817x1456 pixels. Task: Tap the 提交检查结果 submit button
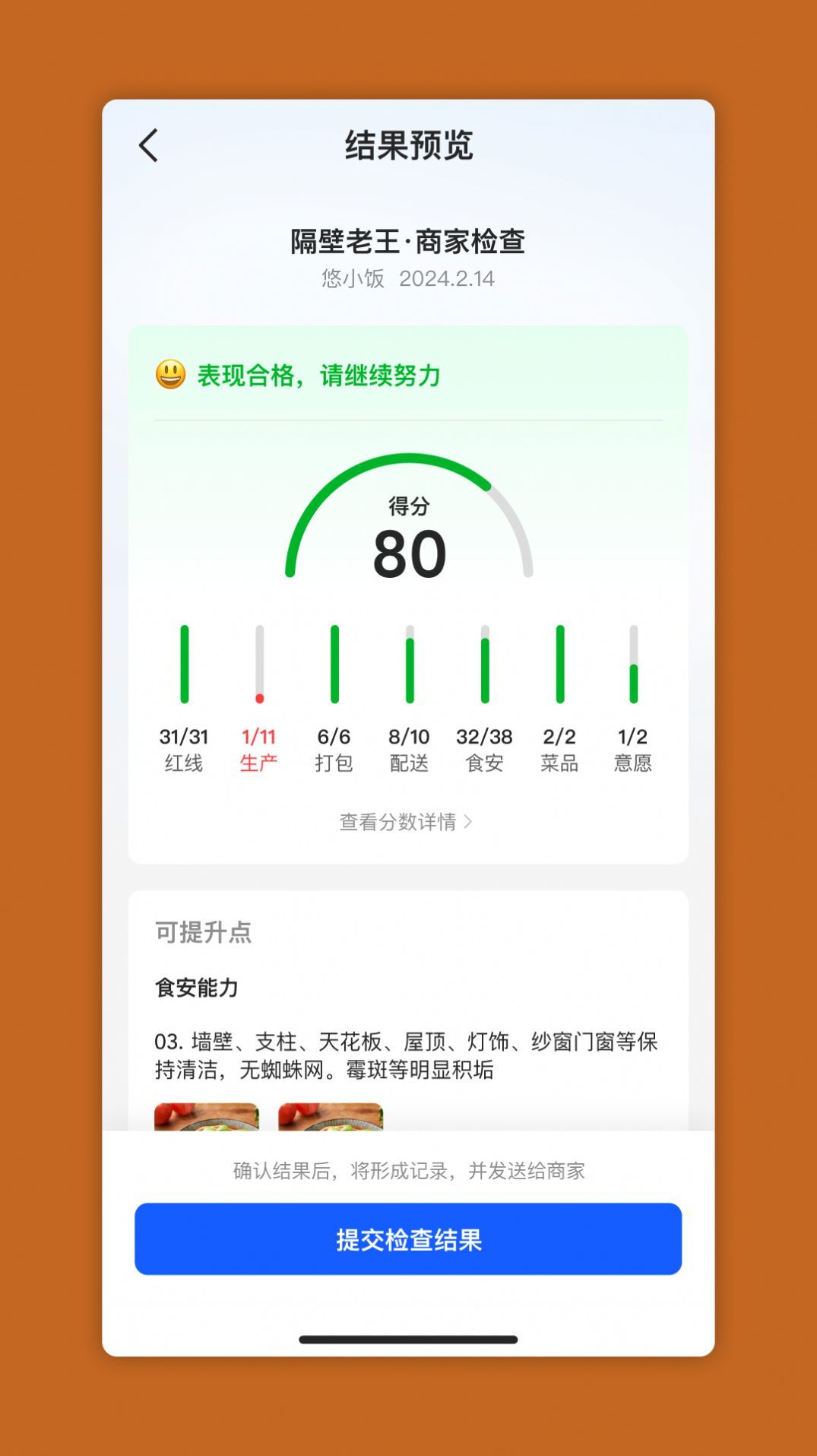point(408,1239)
